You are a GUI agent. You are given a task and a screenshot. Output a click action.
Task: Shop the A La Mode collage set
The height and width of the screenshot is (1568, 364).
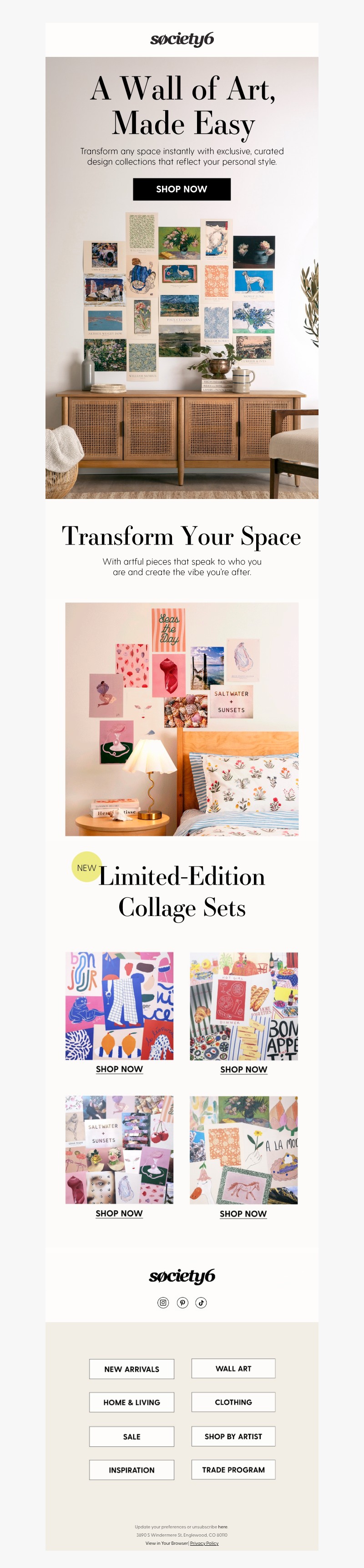click(x=243, y=1214)
